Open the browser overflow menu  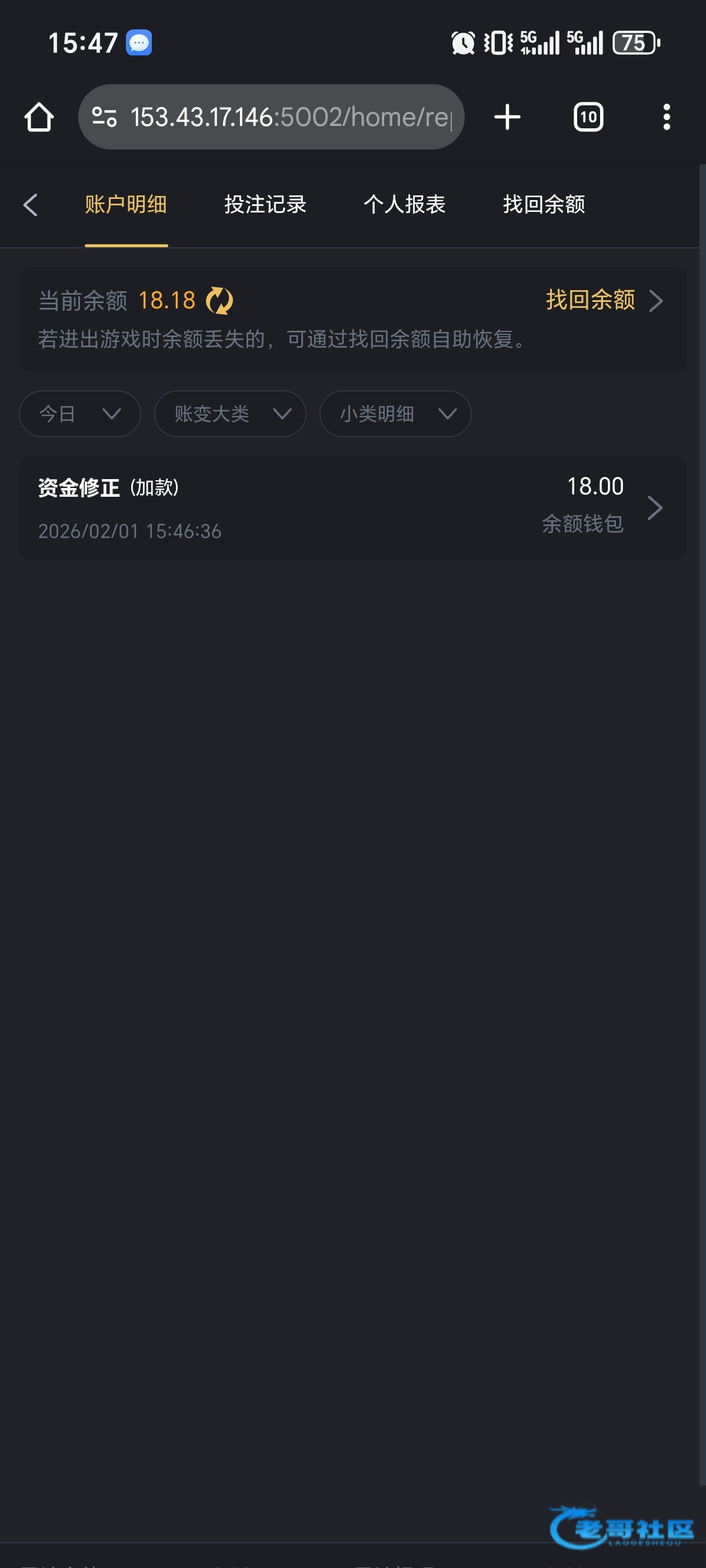pos(667,117)
